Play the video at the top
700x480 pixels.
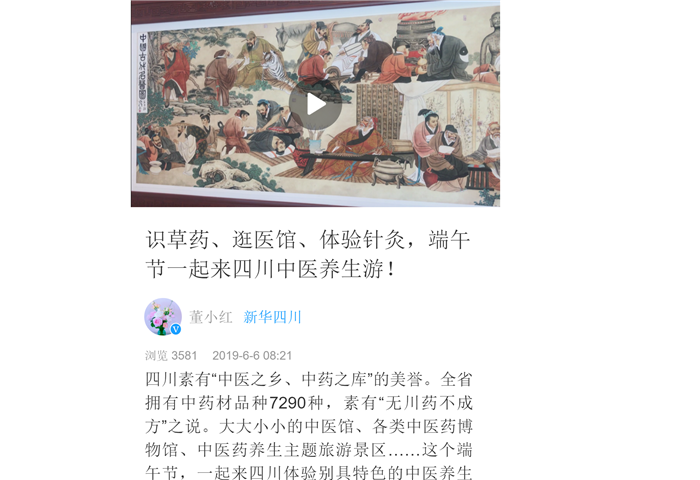[315, 104]
